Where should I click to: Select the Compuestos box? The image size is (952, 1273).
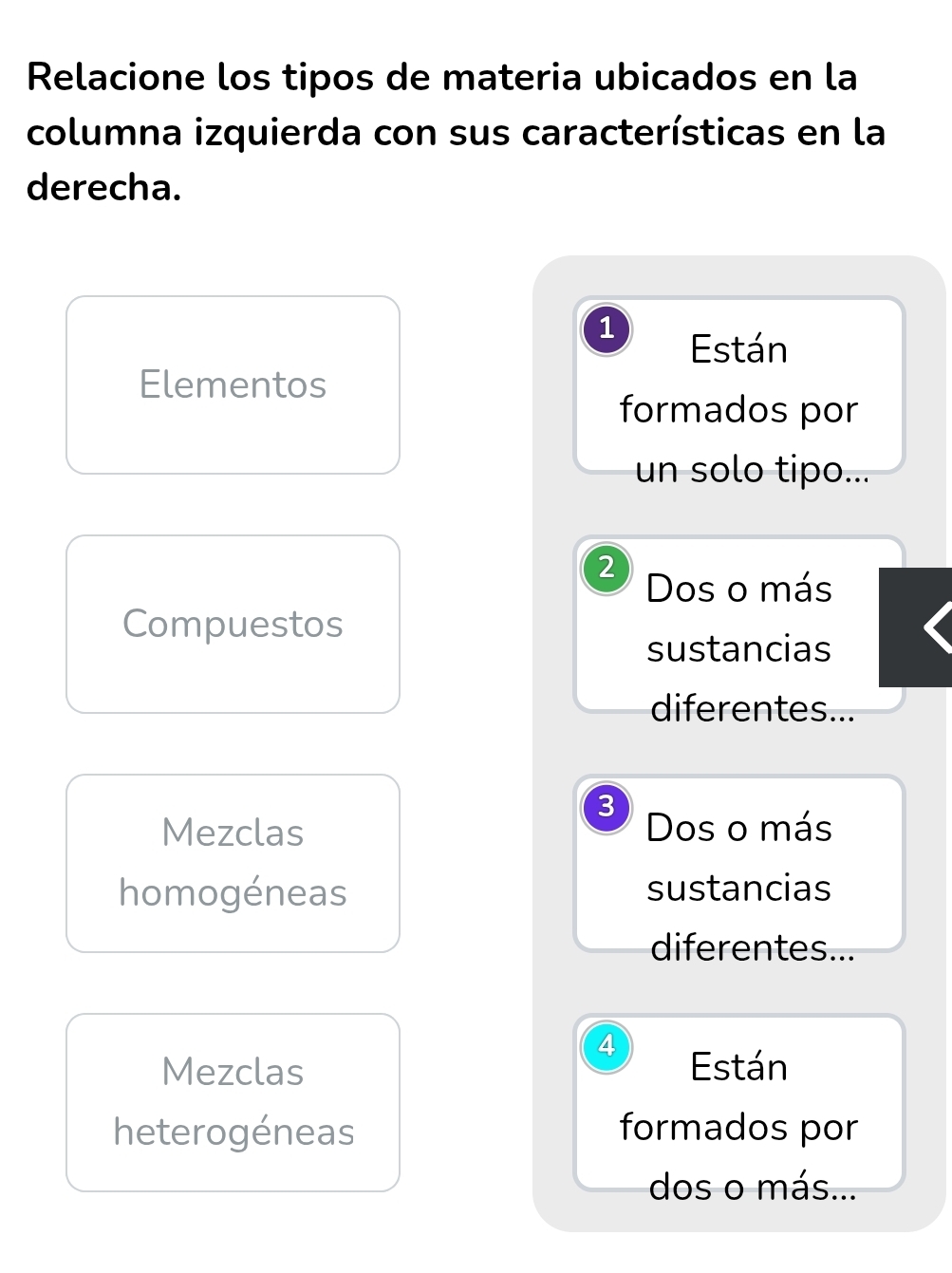(233, 624)
